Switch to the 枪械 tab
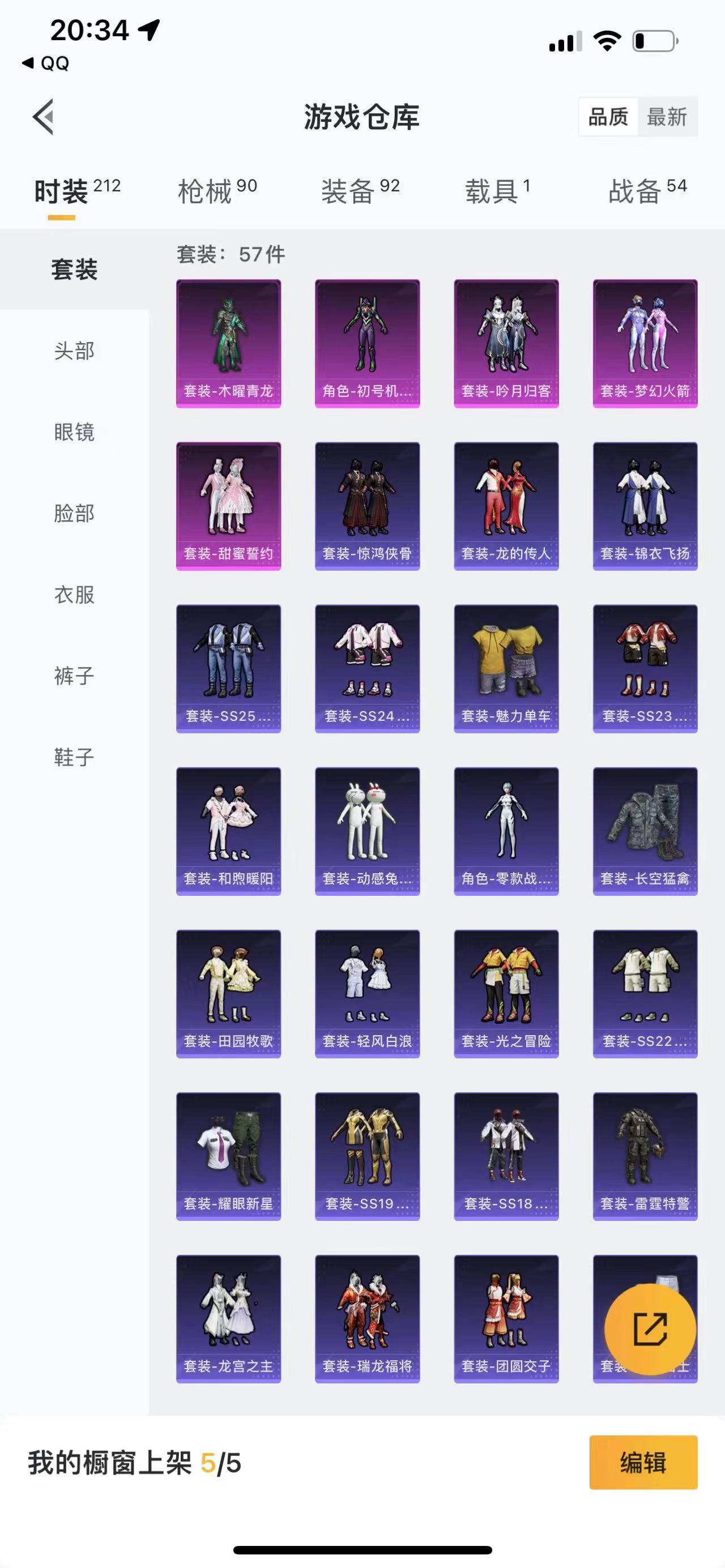725x1568 pixels. 217,191
